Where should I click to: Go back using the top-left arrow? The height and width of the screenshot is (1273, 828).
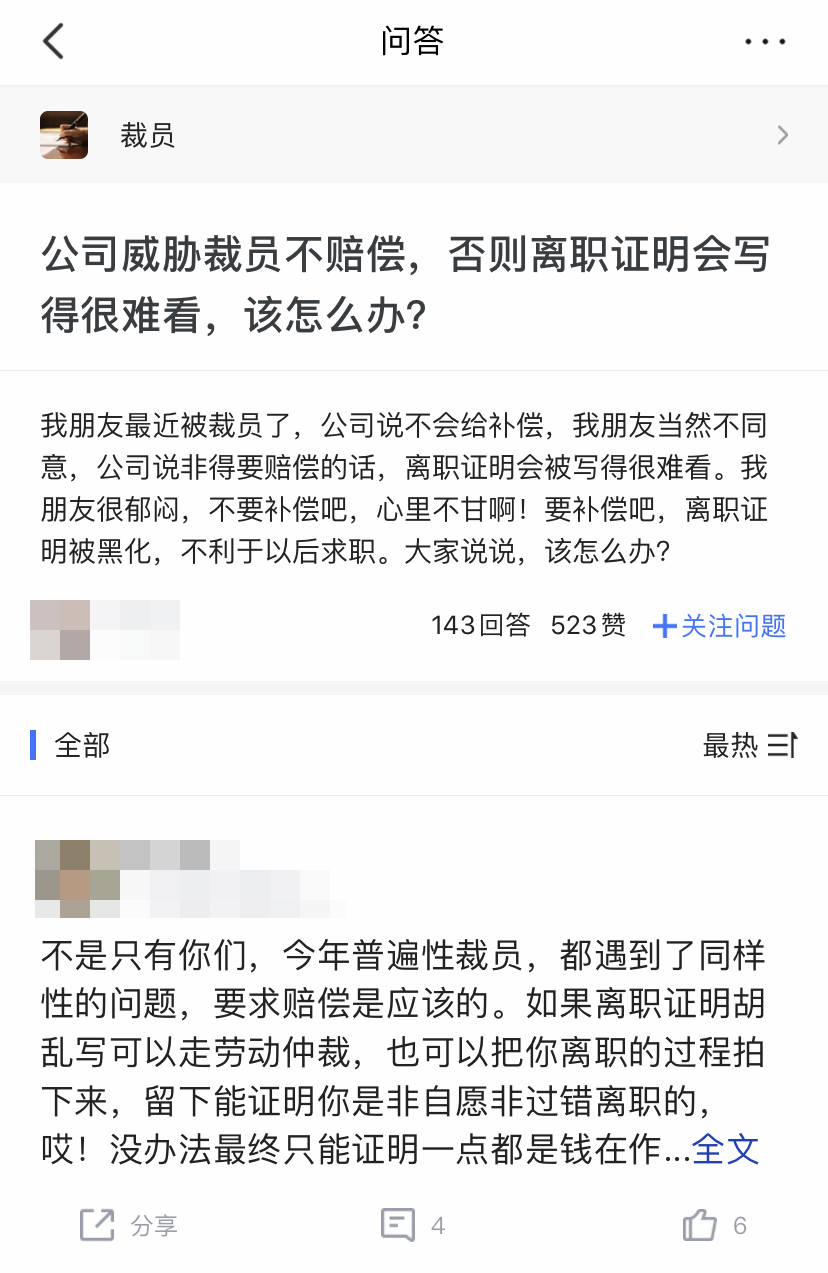pos(54,41)
